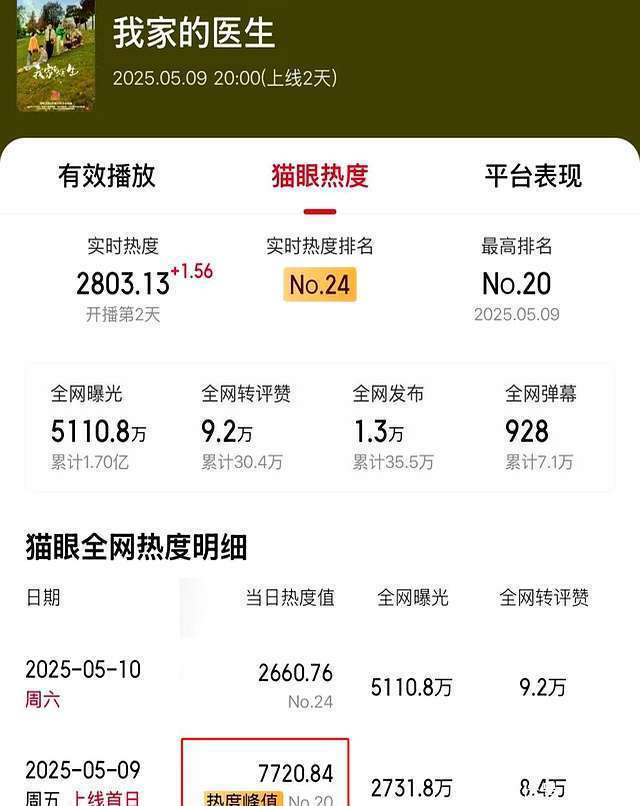Open the 平台表现 tab
640x806 pixels.
[533, 177]
